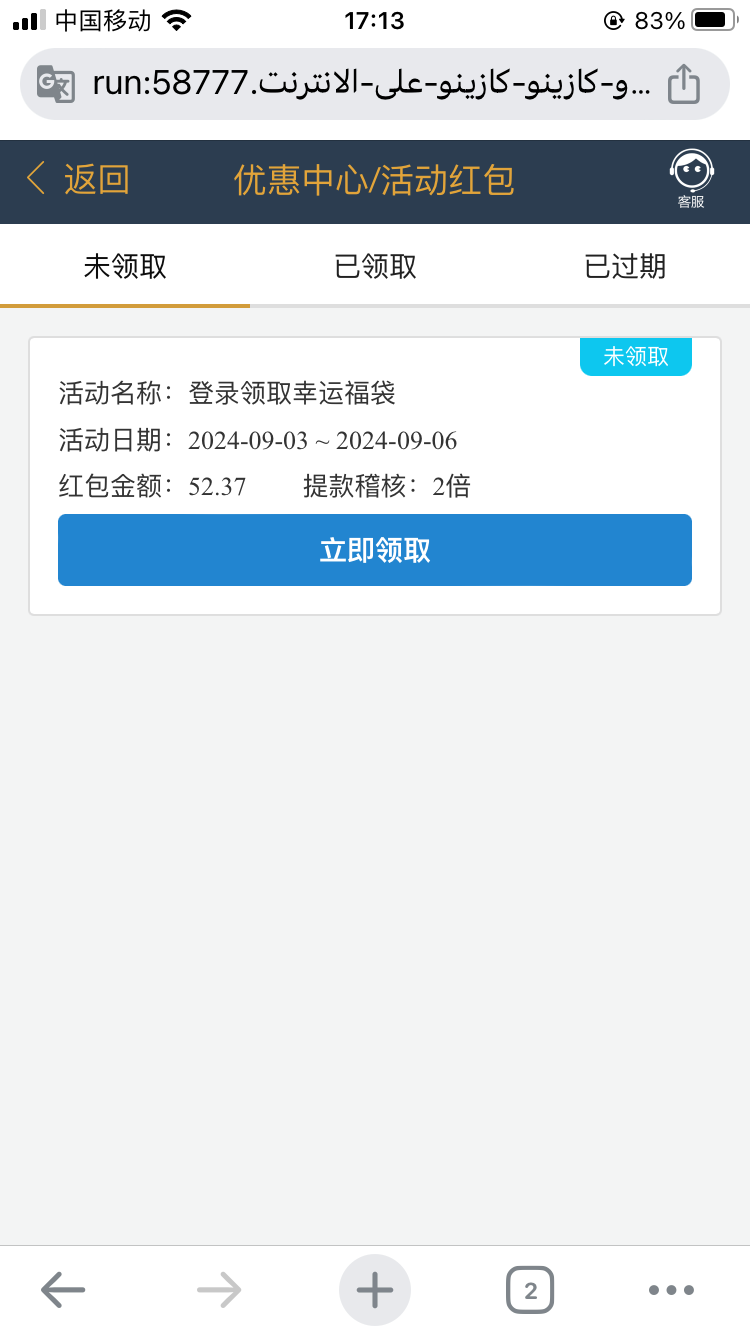This screenshot has height=1334, width=750.
Task: Switch to the 已过期 tab
Action: [625, 267]
